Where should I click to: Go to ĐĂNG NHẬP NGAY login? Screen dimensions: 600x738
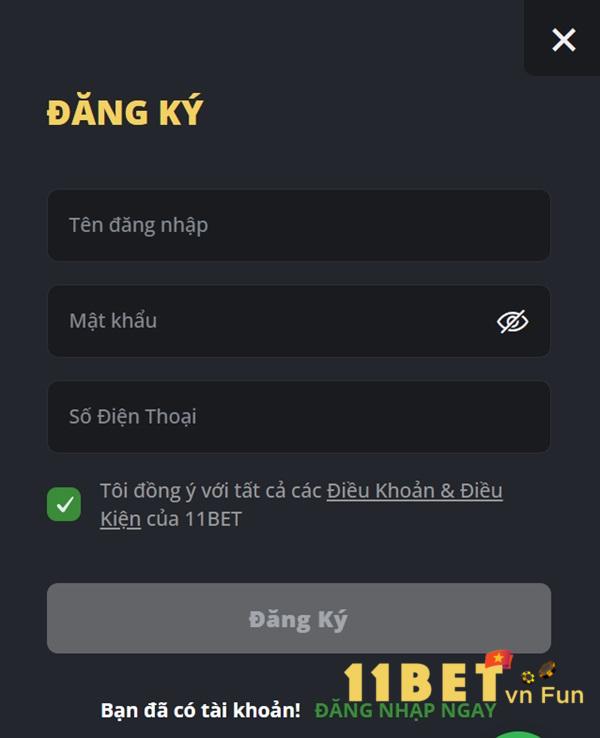405,711
